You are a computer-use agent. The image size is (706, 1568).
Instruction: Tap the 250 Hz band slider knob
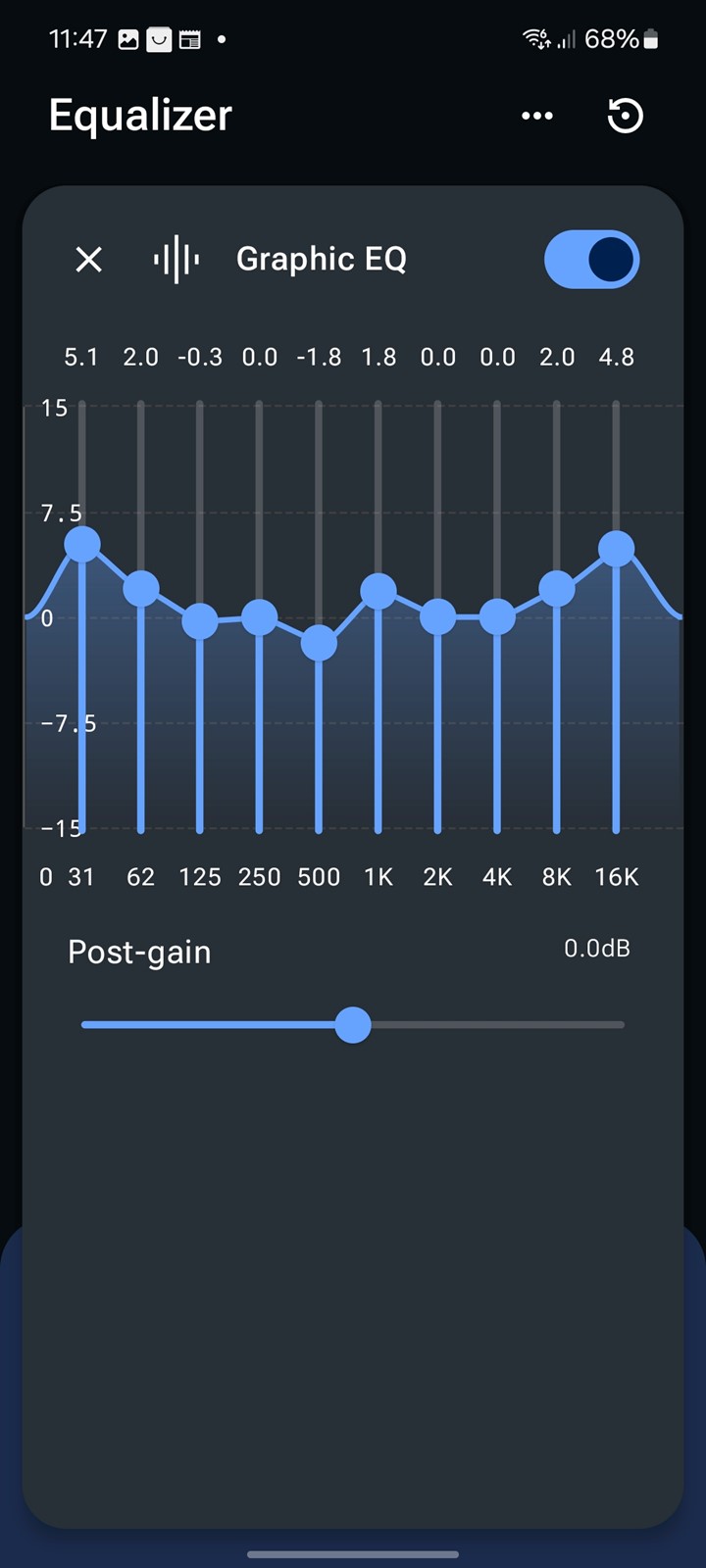coord(260,617)
